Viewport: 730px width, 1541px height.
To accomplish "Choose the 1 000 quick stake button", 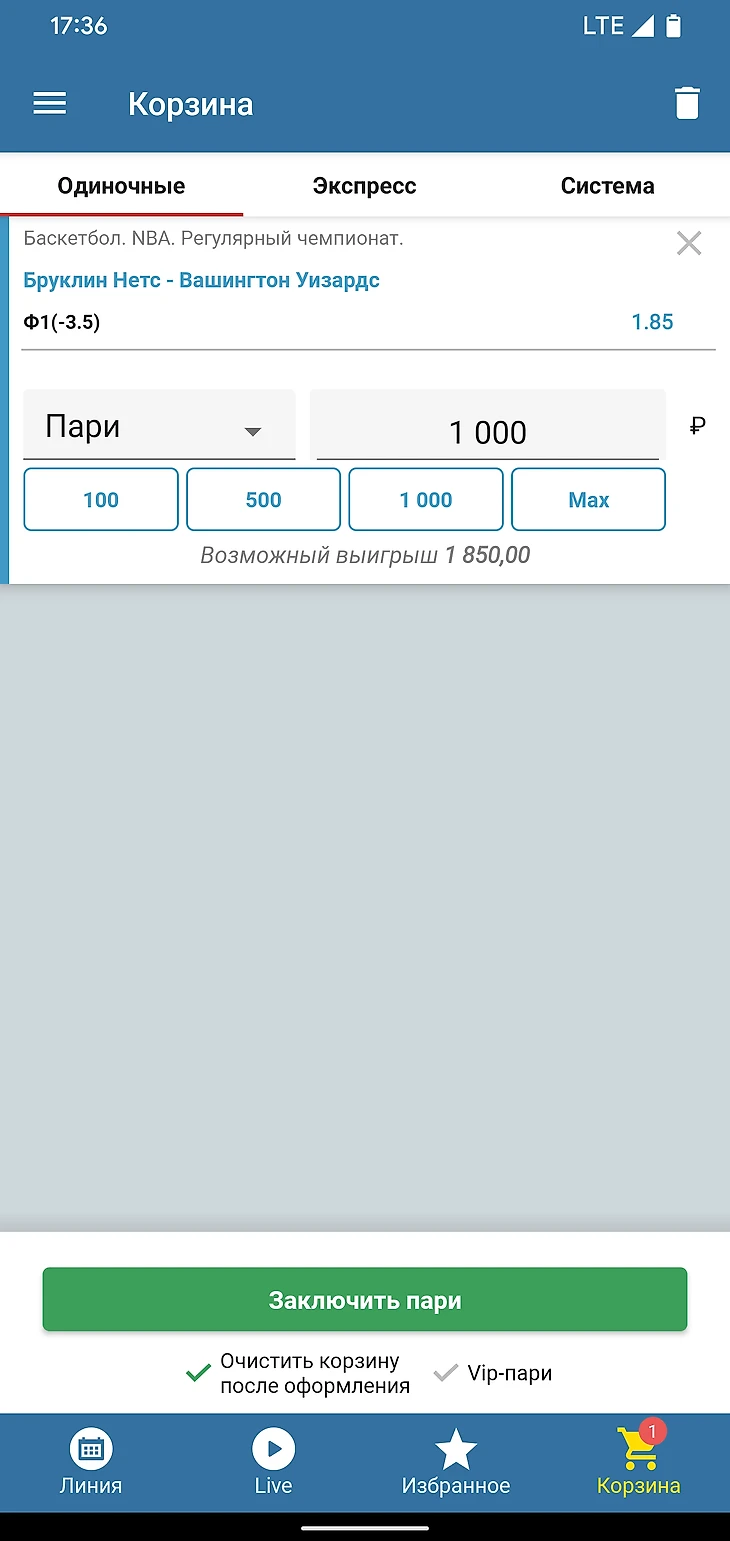I will click(426, 500).
